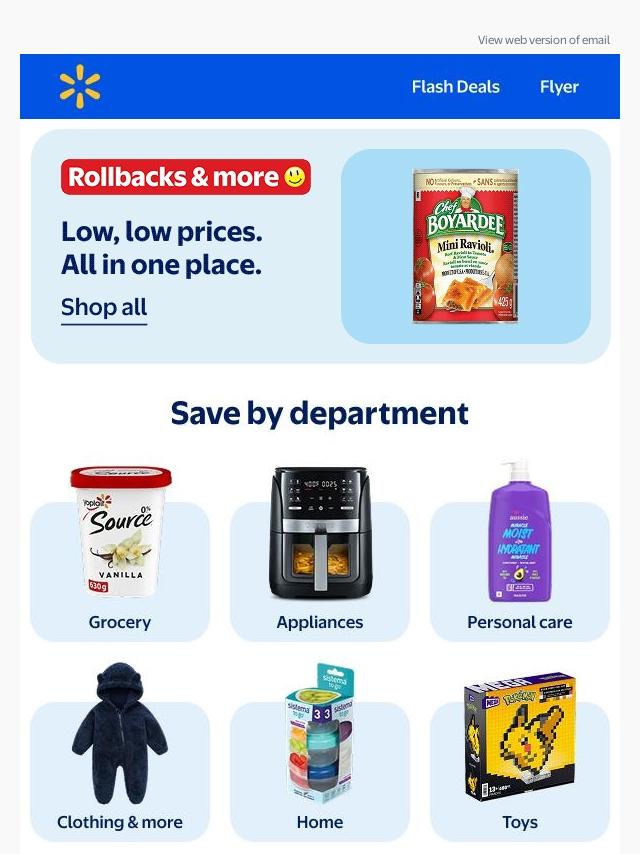
Task: Tap the Walmart spark logo
Action: click(x=80, y=86)
